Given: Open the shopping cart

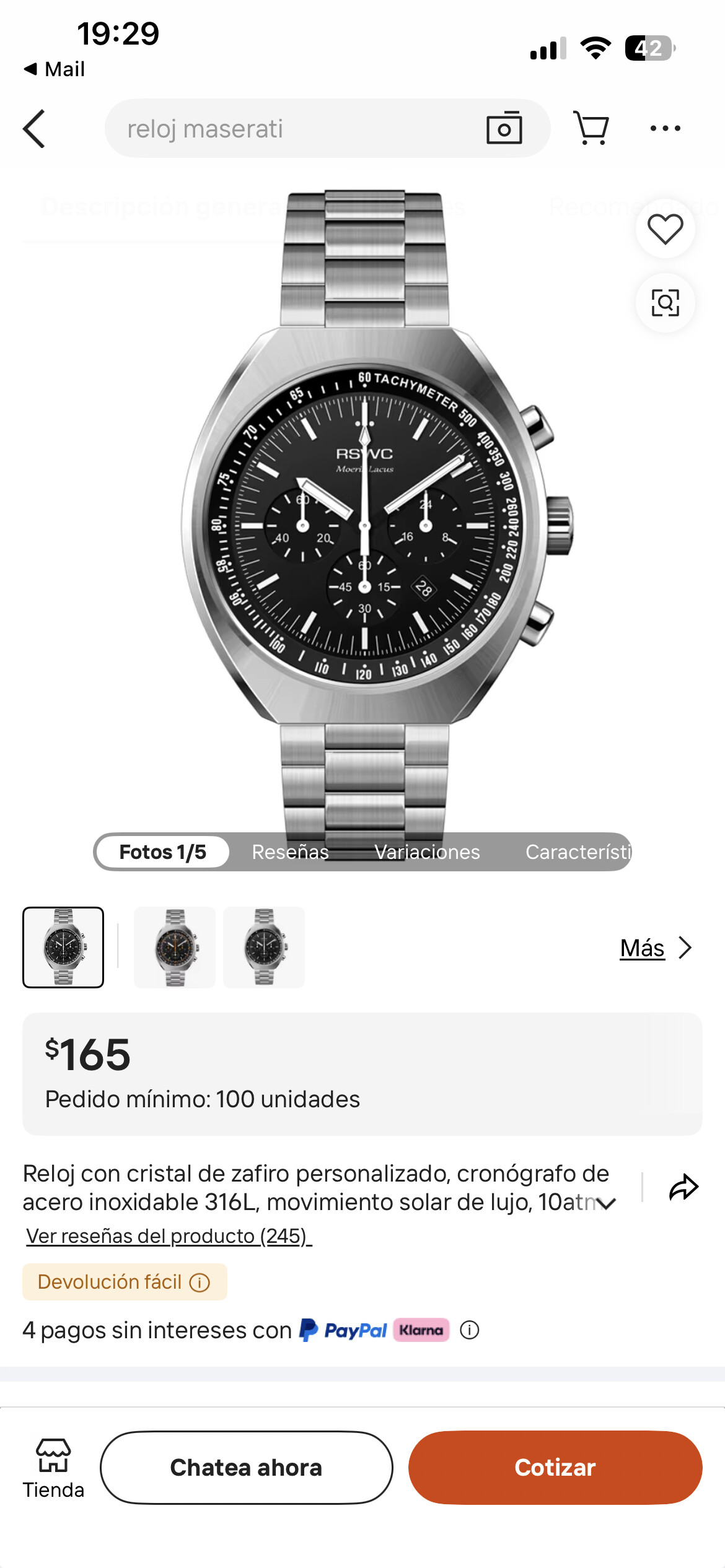Looking at the screenshot, I should point(591,128).
